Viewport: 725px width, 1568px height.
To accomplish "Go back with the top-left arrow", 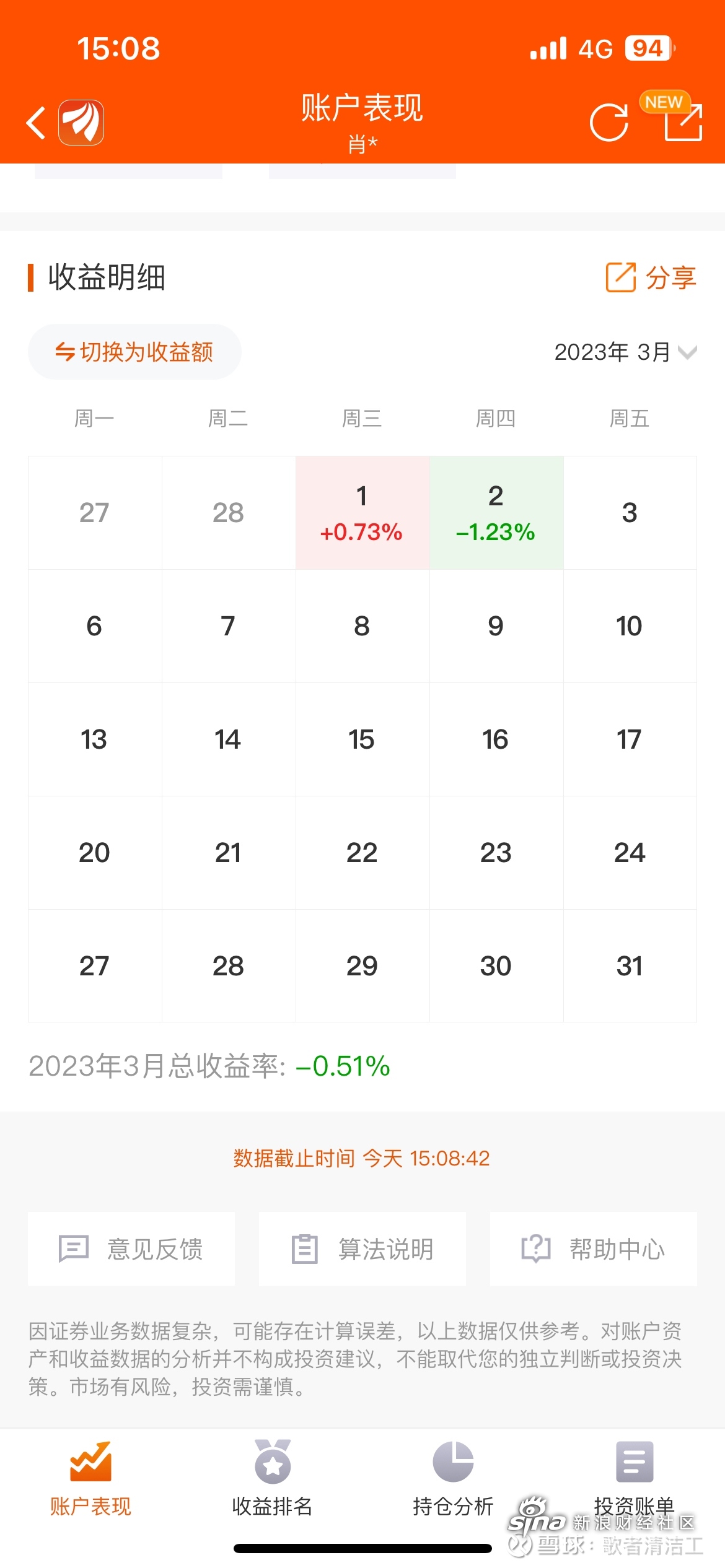I will click(x=36, y=123).
